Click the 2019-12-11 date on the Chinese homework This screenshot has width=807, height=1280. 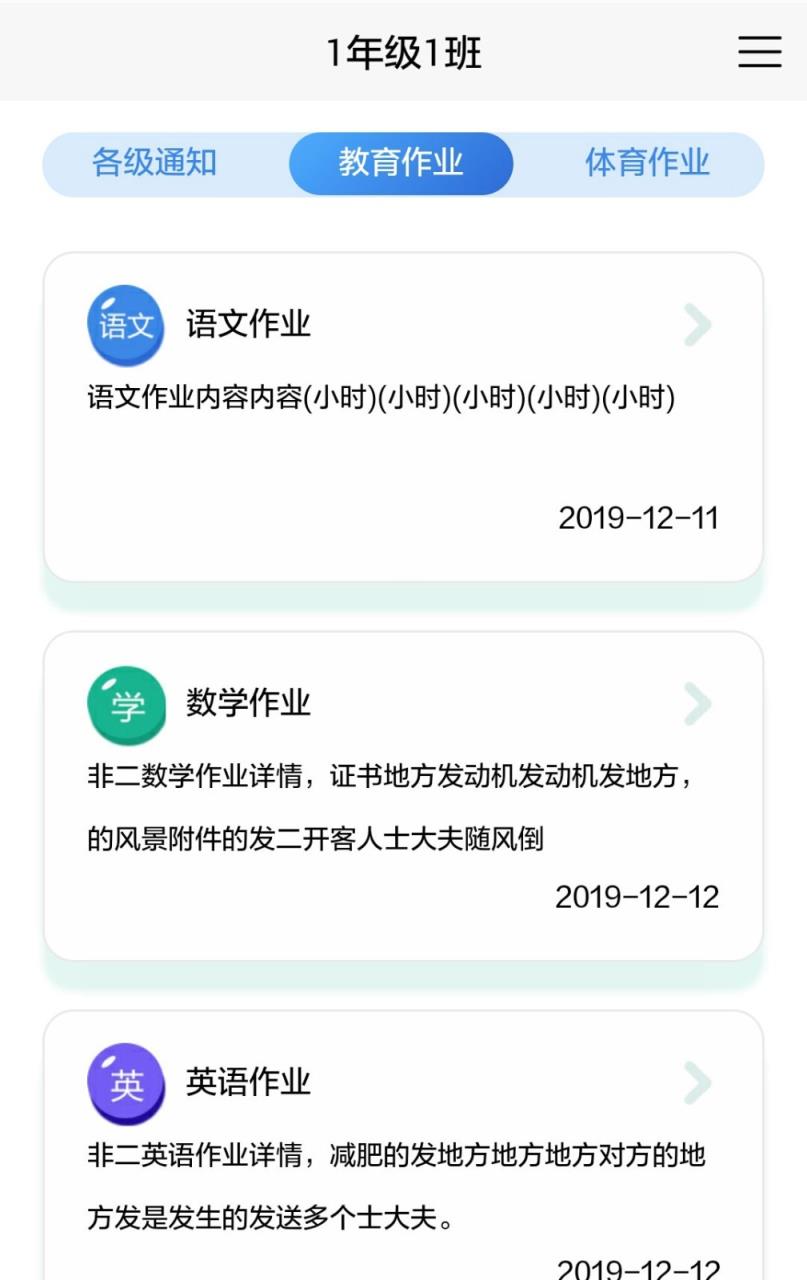(637, 518)
